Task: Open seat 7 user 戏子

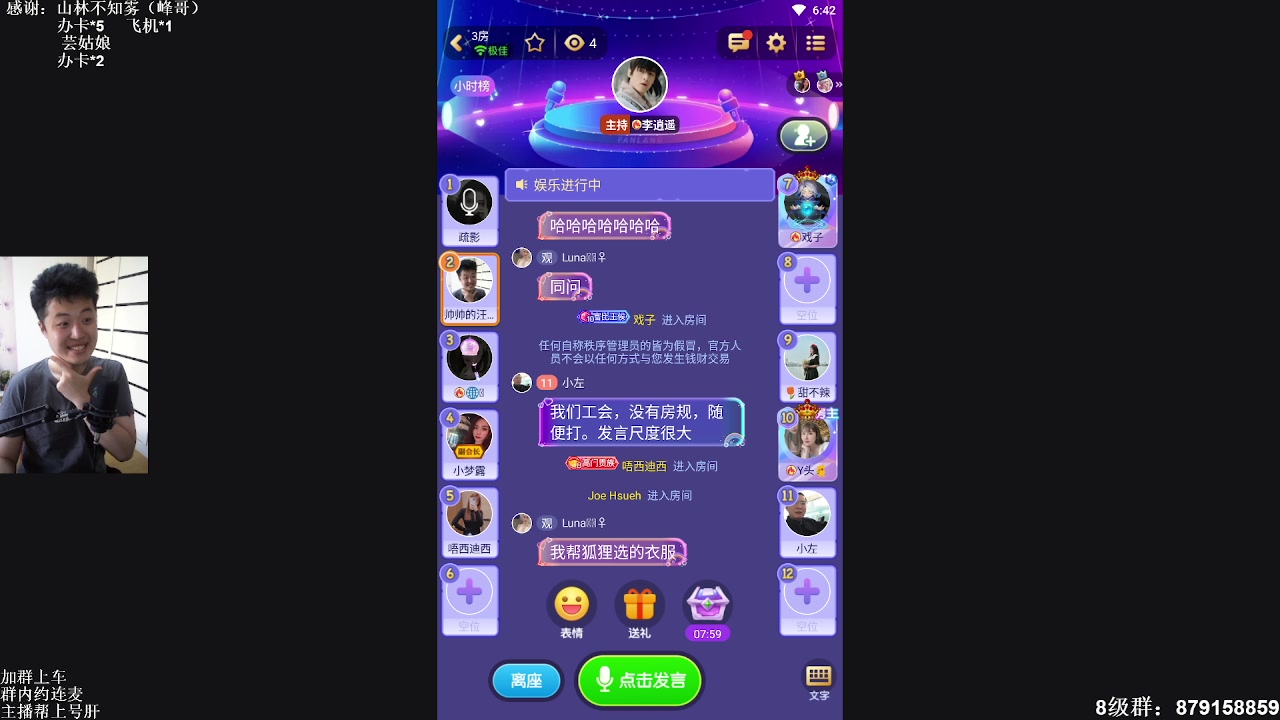Action: point(807,205)
